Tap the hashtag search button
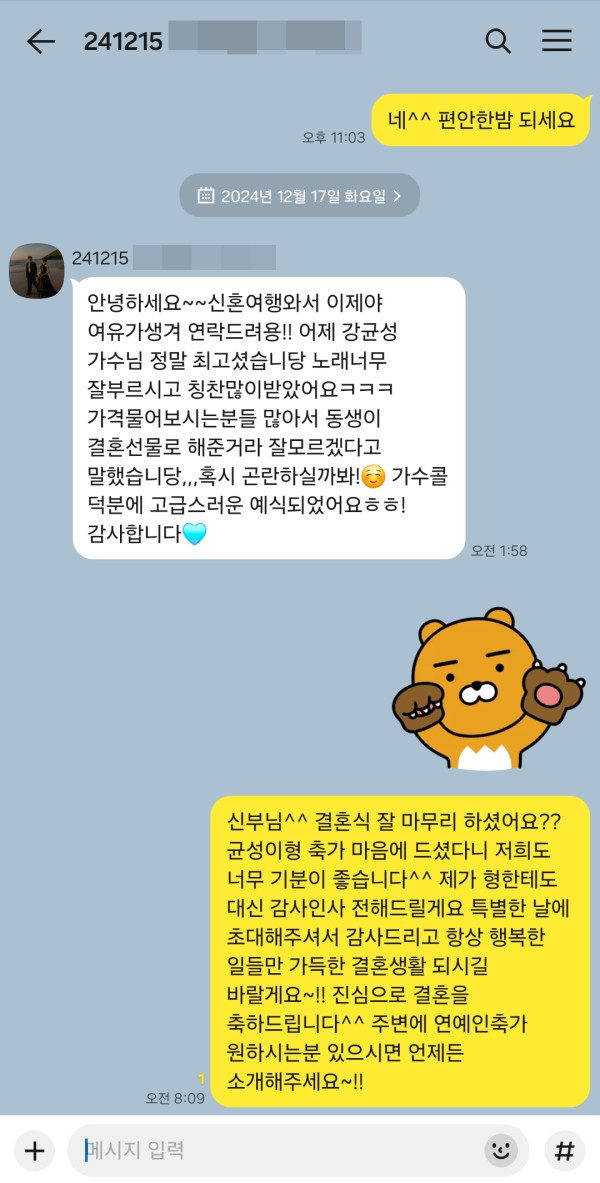The width and height of the screenshot is (600, 1183). 565,1150
